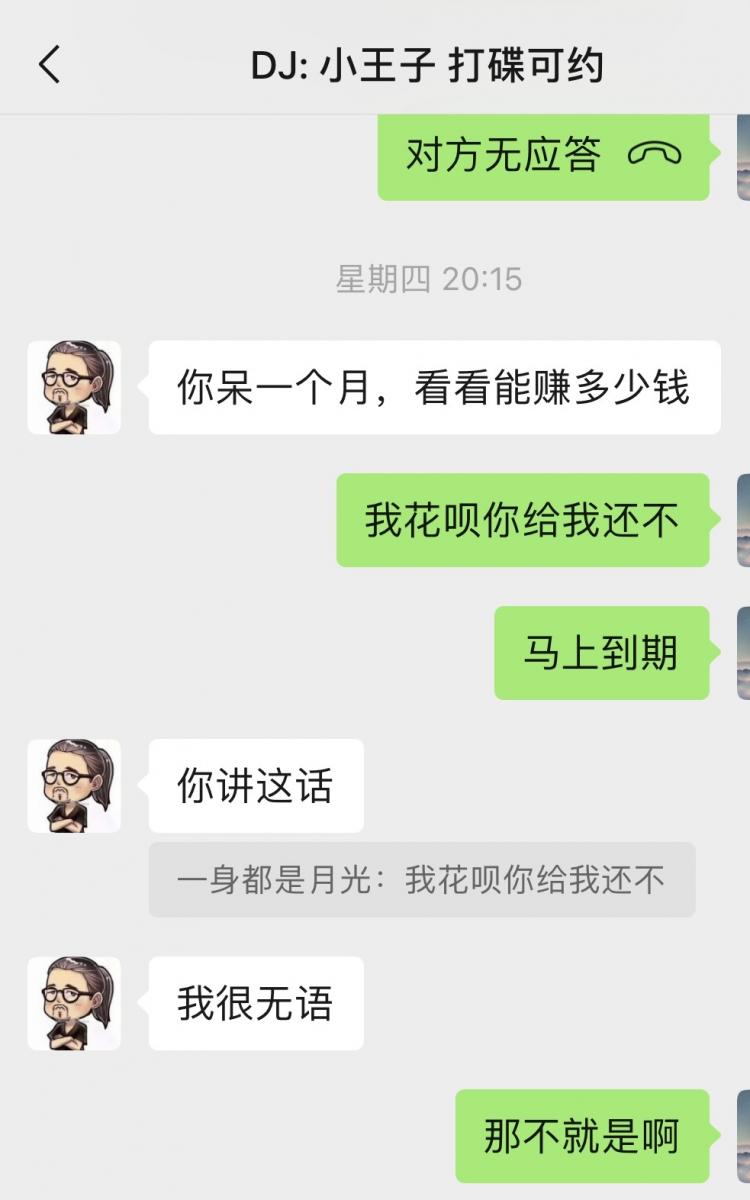This screenshot has width=750, height=1200.
Task: Open contact avatar beside 你呆一个月 message
Action: pos(74,387)
